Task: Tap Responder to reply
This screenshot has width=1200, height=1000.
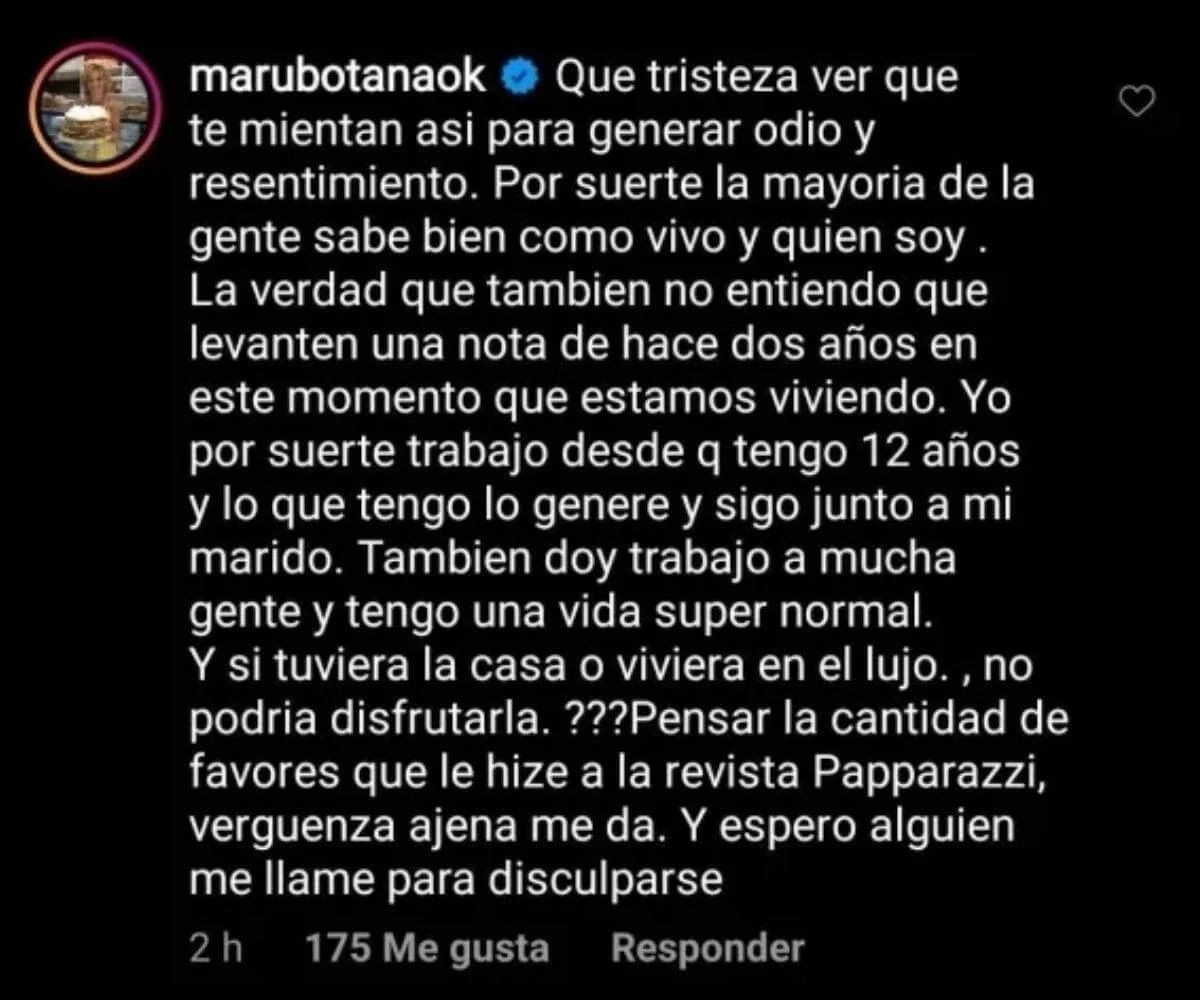Action: [707, 948]
